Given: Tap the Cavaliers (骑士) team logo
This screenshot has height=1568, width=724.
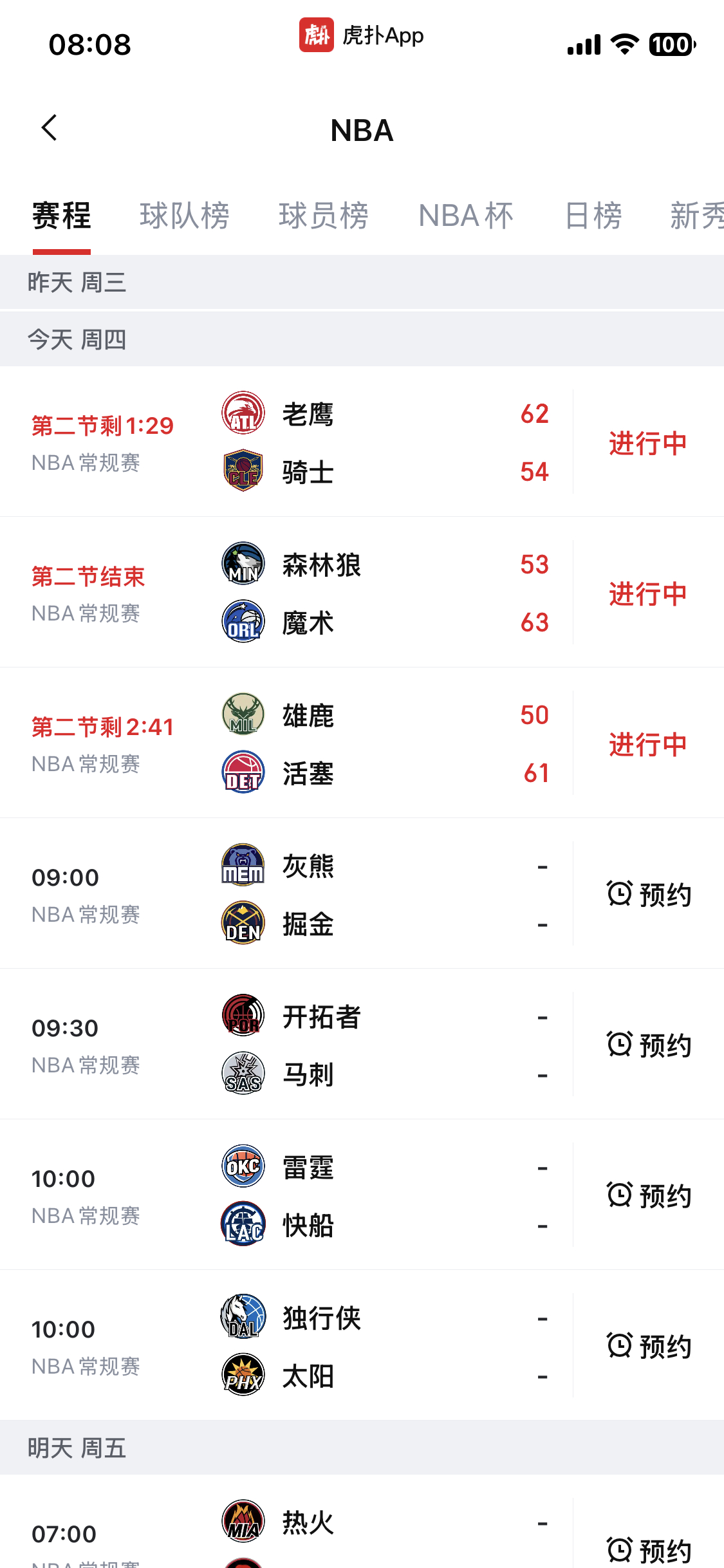Looking at the screenshot, I should click(x=243, y=471).
